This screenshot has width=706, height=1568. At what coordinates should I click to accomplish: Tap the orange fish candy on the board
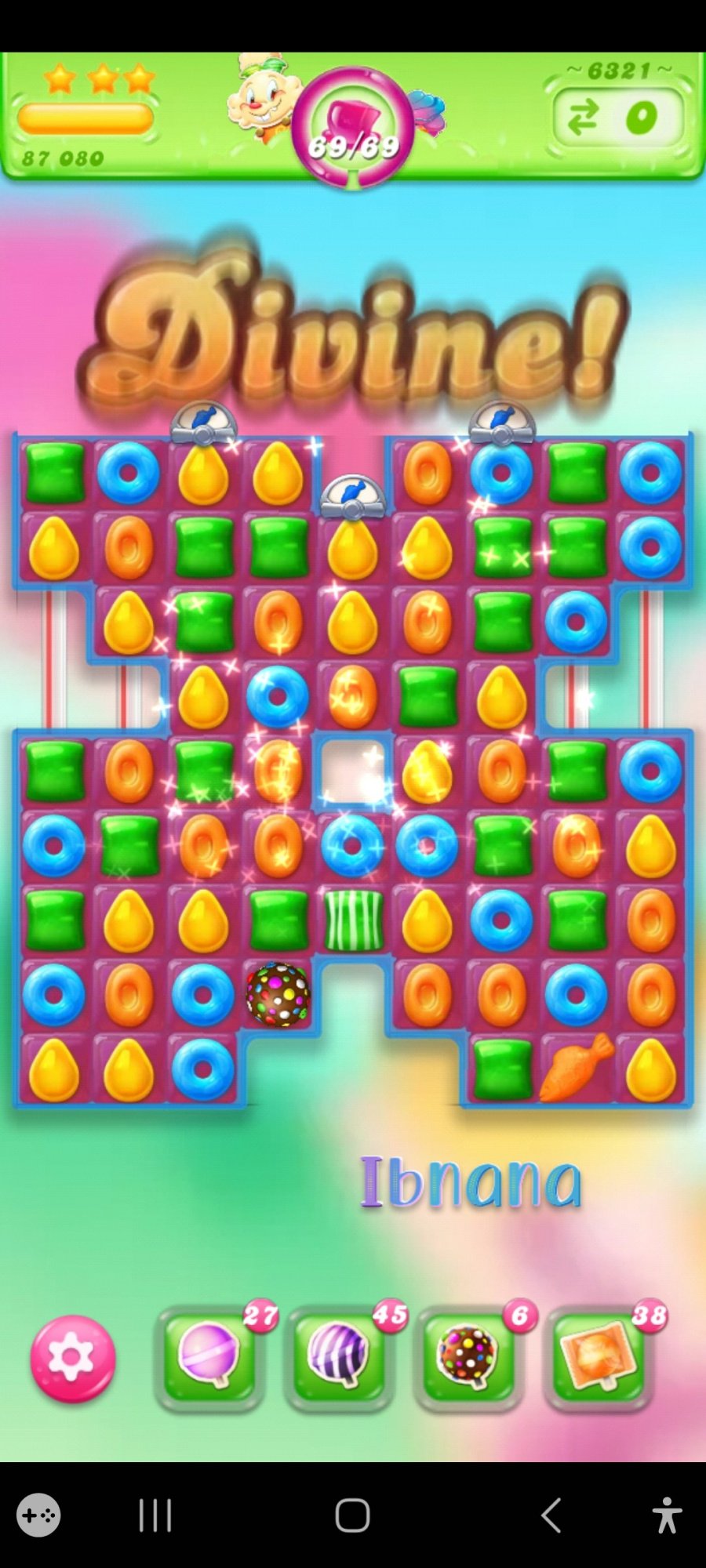point(576,1068)
